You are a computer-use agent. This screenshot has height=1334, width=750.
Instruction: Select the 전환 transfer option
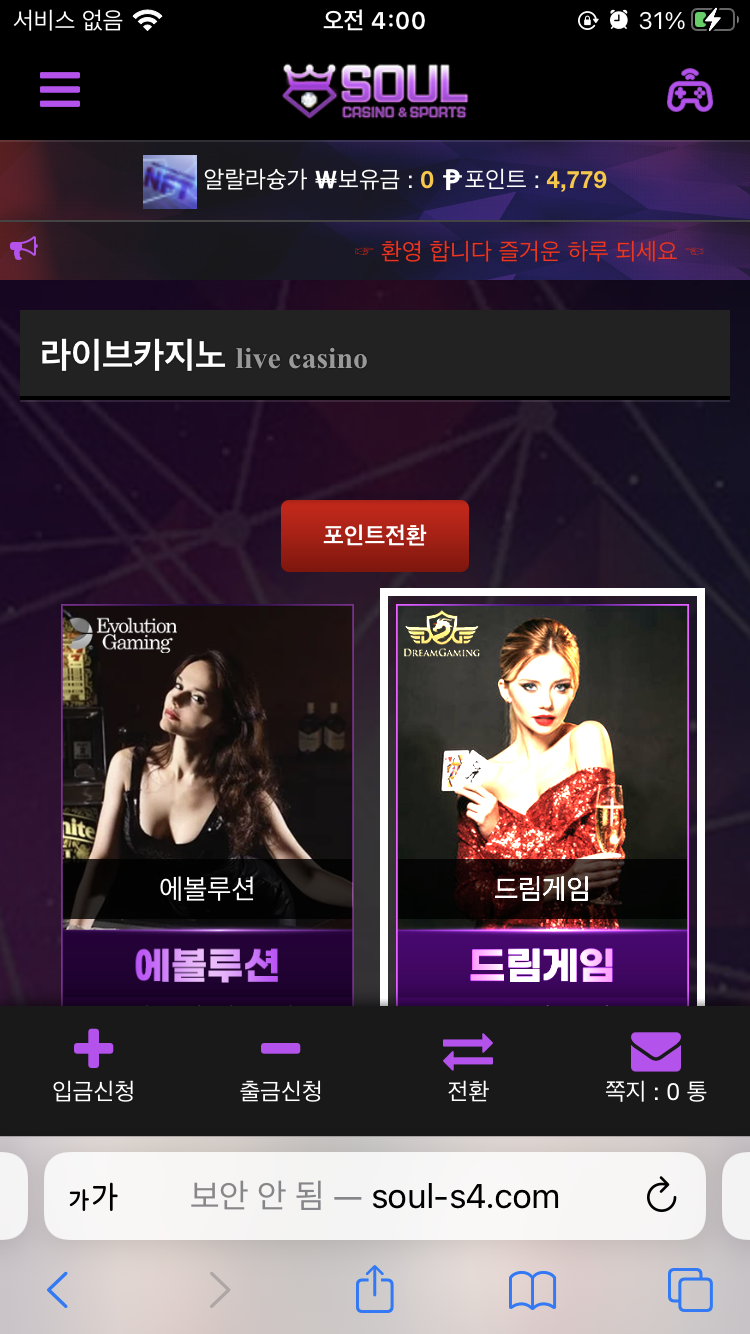(x=468, y=1068)
